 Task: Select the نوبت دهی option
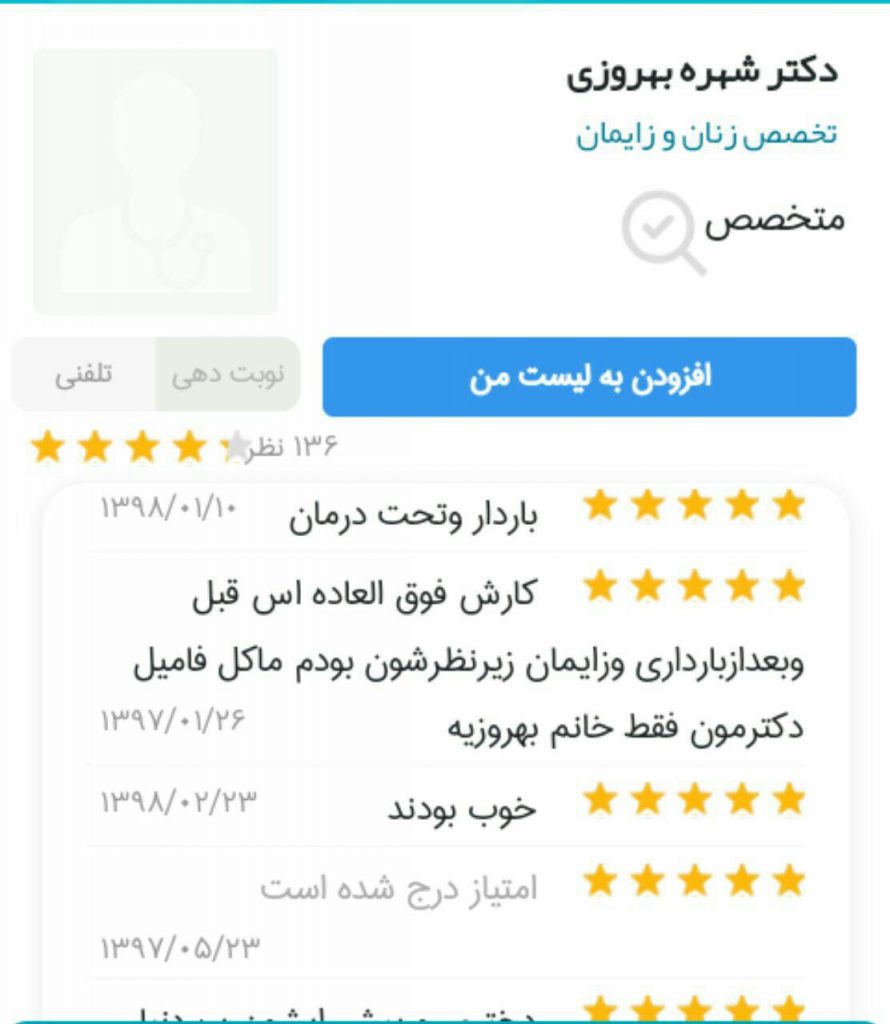[x=228, y=375]
